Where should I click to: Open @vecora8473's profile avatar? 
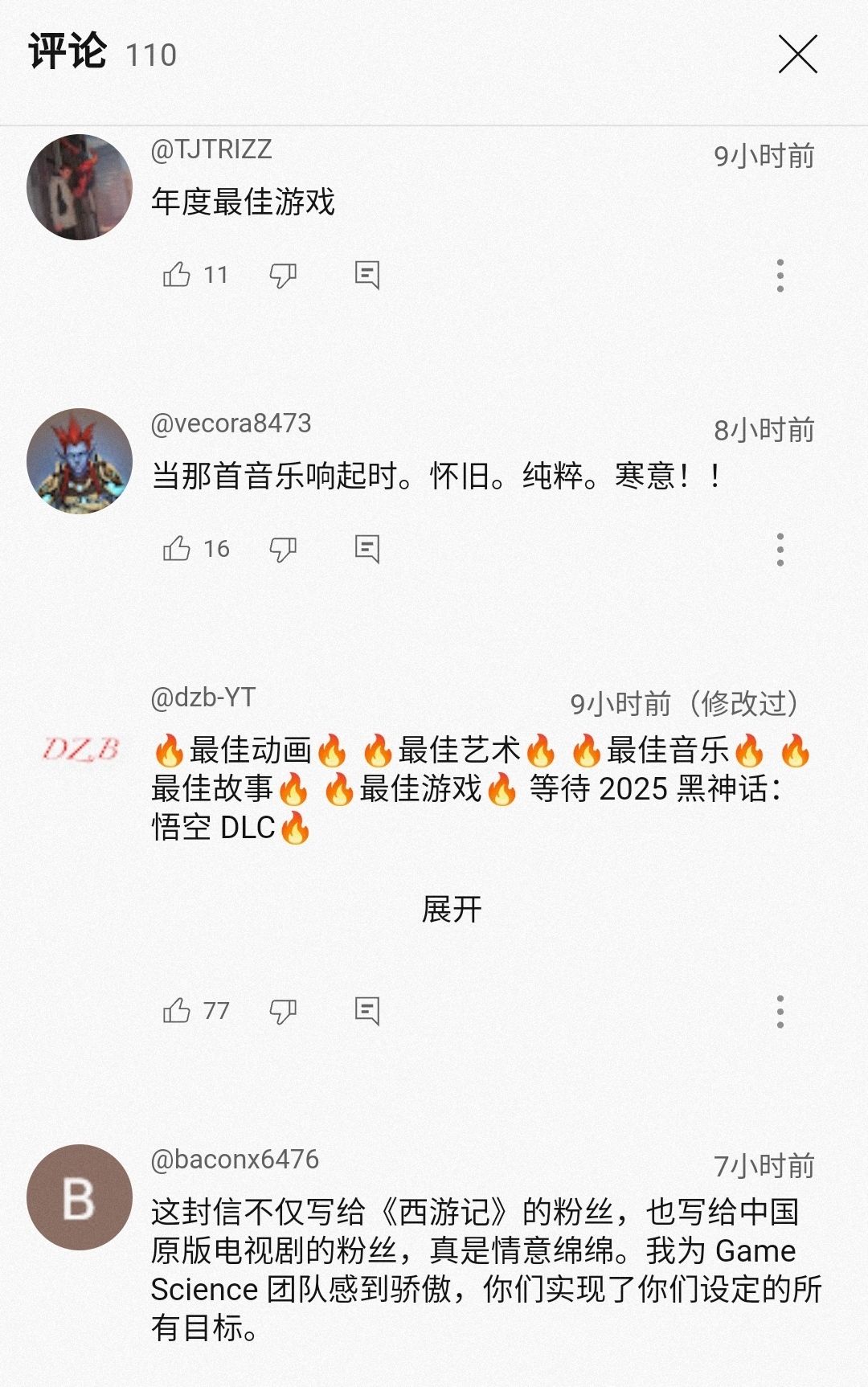click(80, 461)
